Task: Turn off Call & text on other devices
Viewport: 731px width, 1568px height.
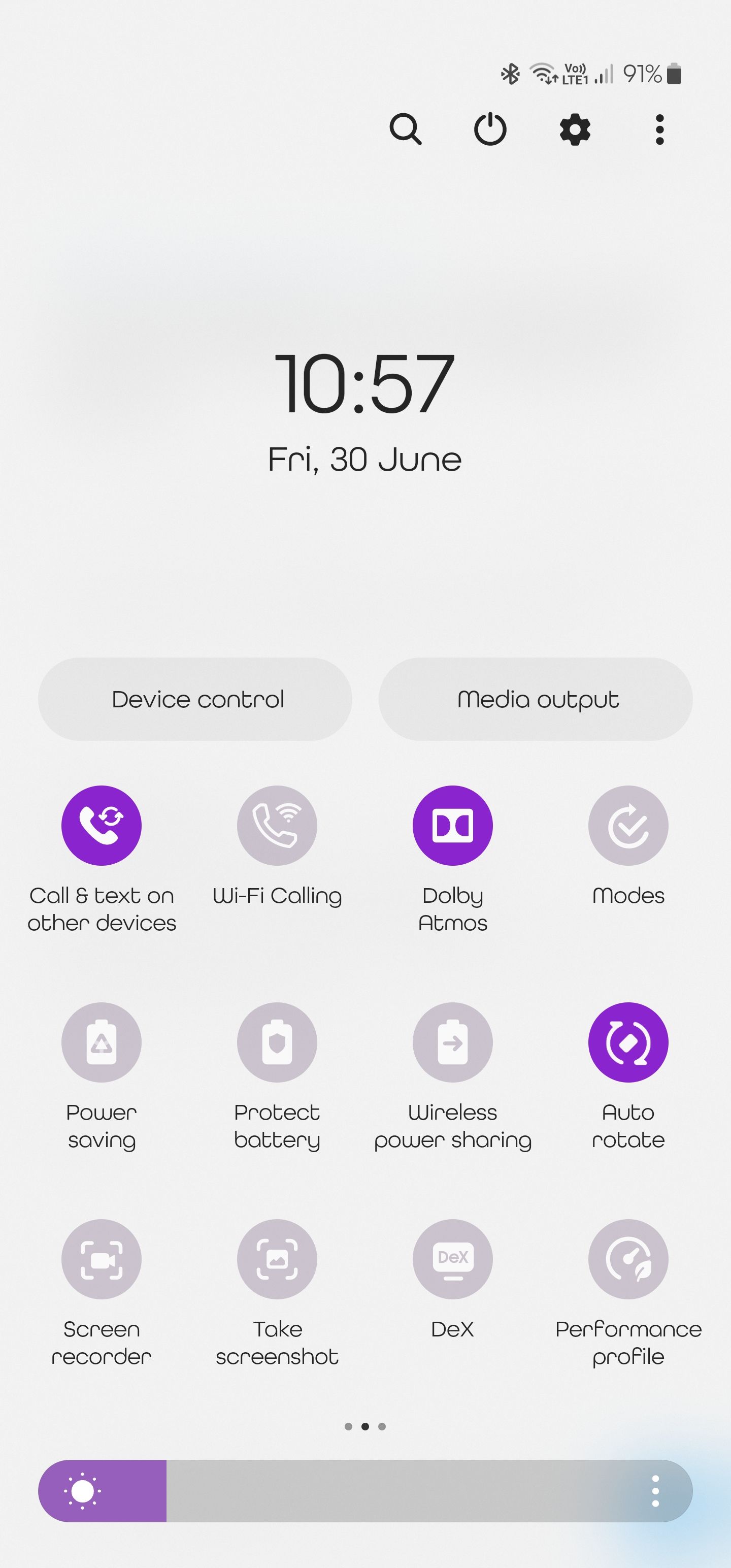Action: coord(102,826)
